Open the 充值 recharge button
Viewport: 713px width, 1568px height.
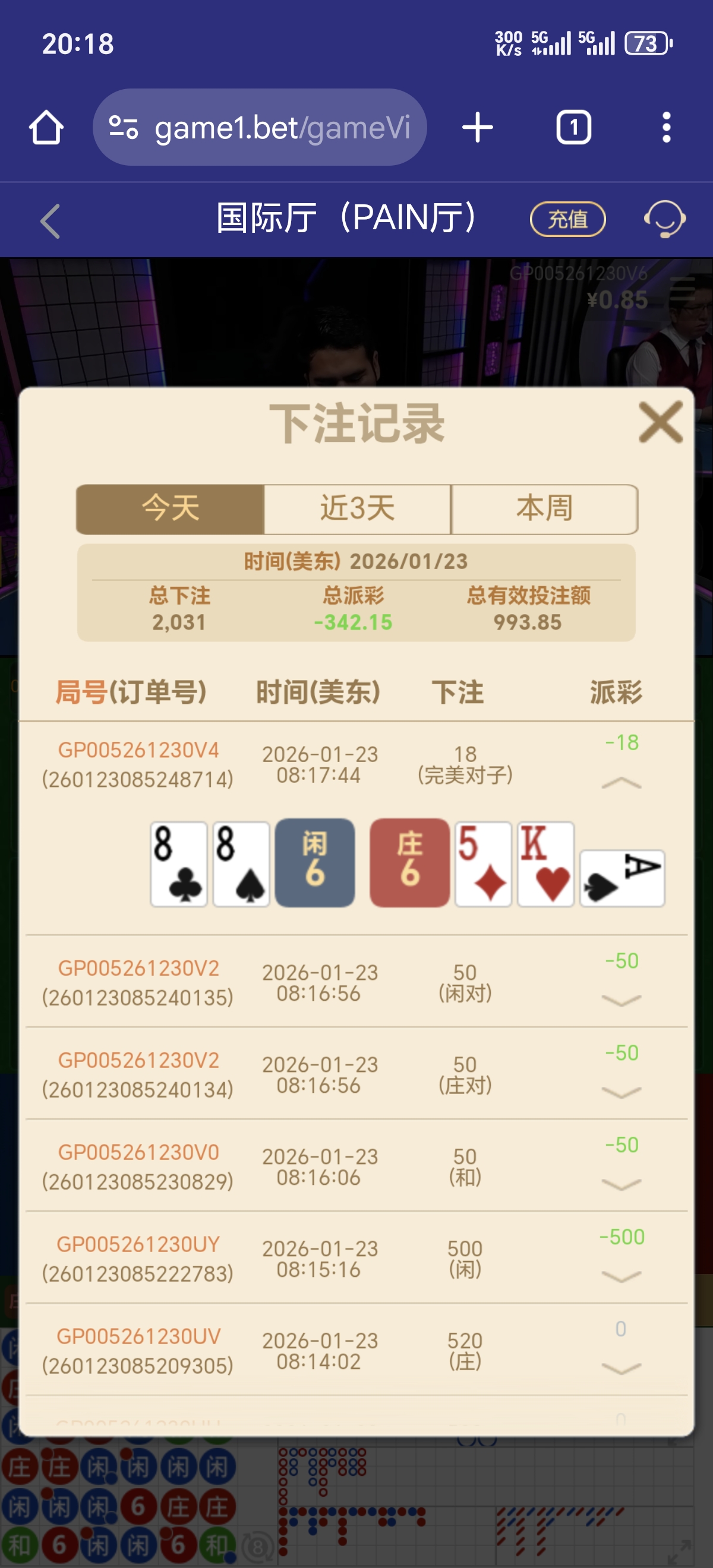567,220
